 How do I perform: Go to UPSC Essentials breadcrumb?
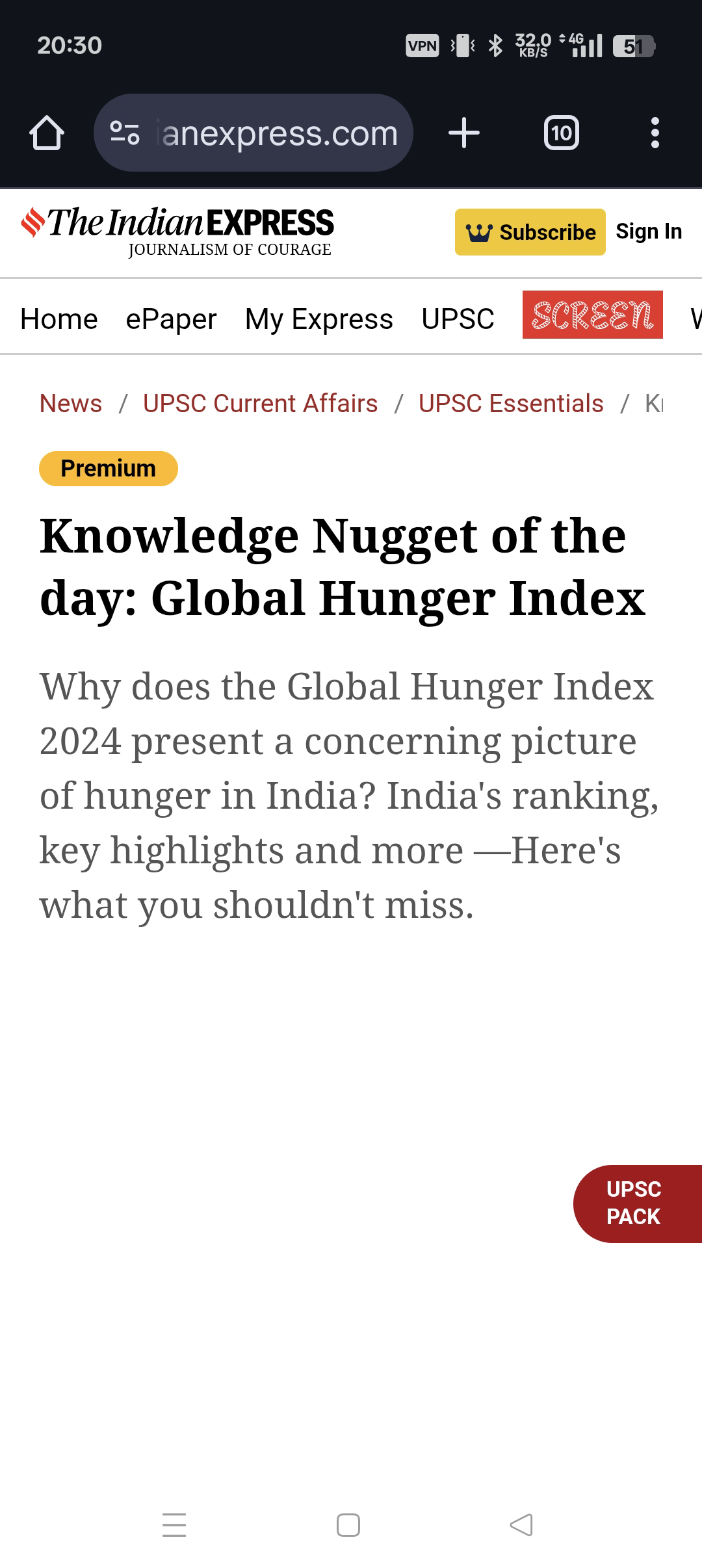coord(511,404)
